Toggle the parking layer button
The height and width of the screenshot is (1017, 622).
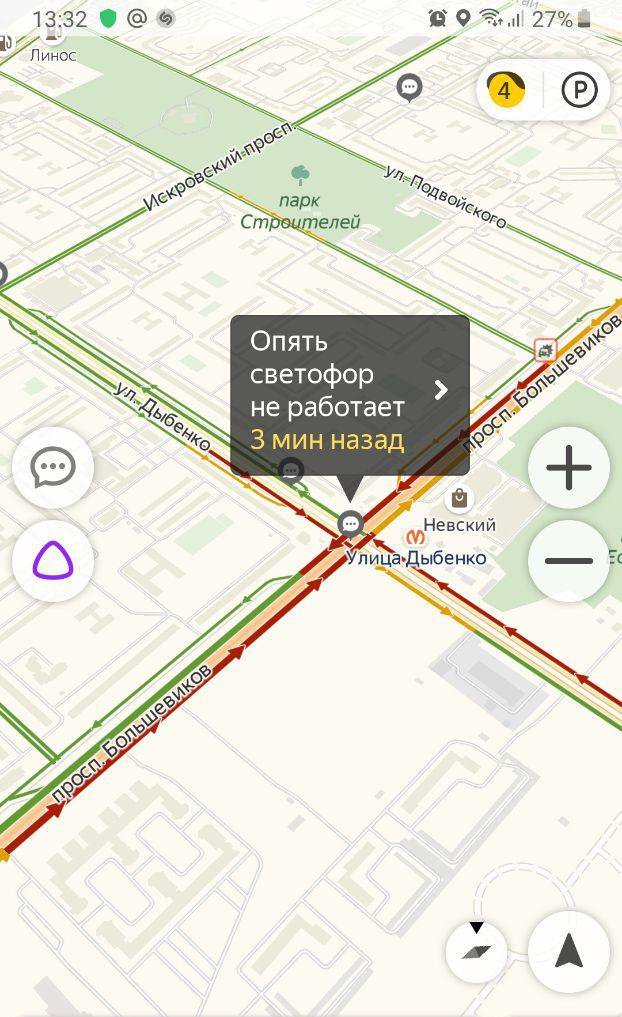[579, 91]
